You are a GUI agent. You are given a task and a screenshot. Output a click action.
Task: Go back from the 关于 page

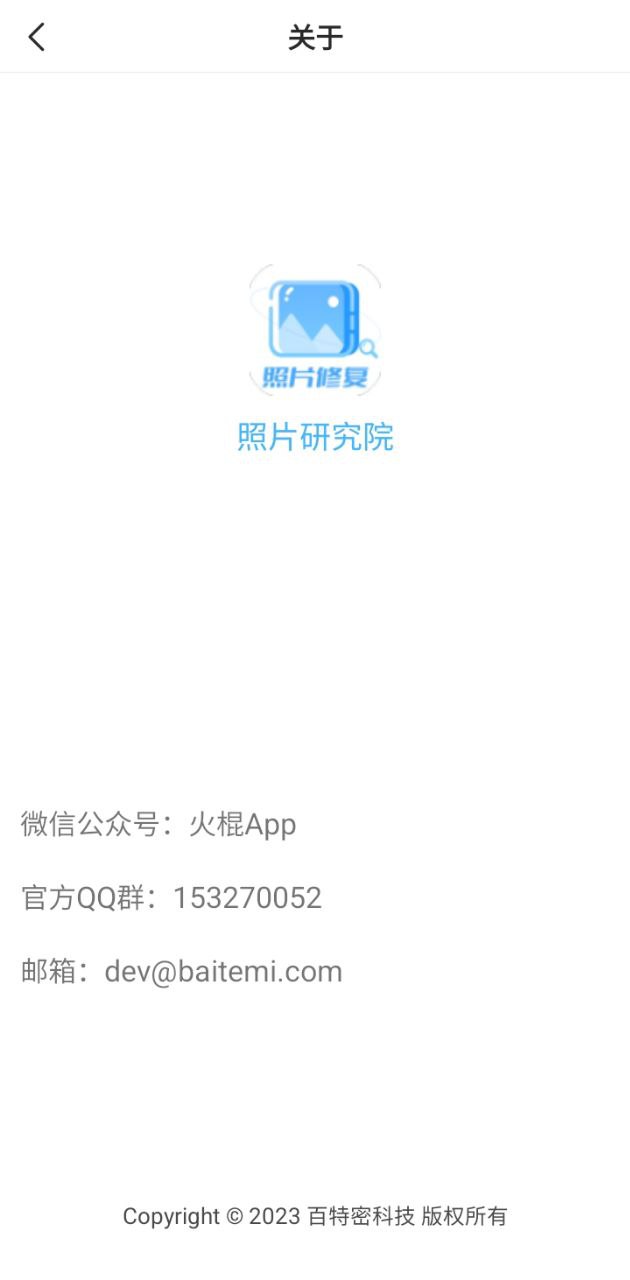[37, 38]
